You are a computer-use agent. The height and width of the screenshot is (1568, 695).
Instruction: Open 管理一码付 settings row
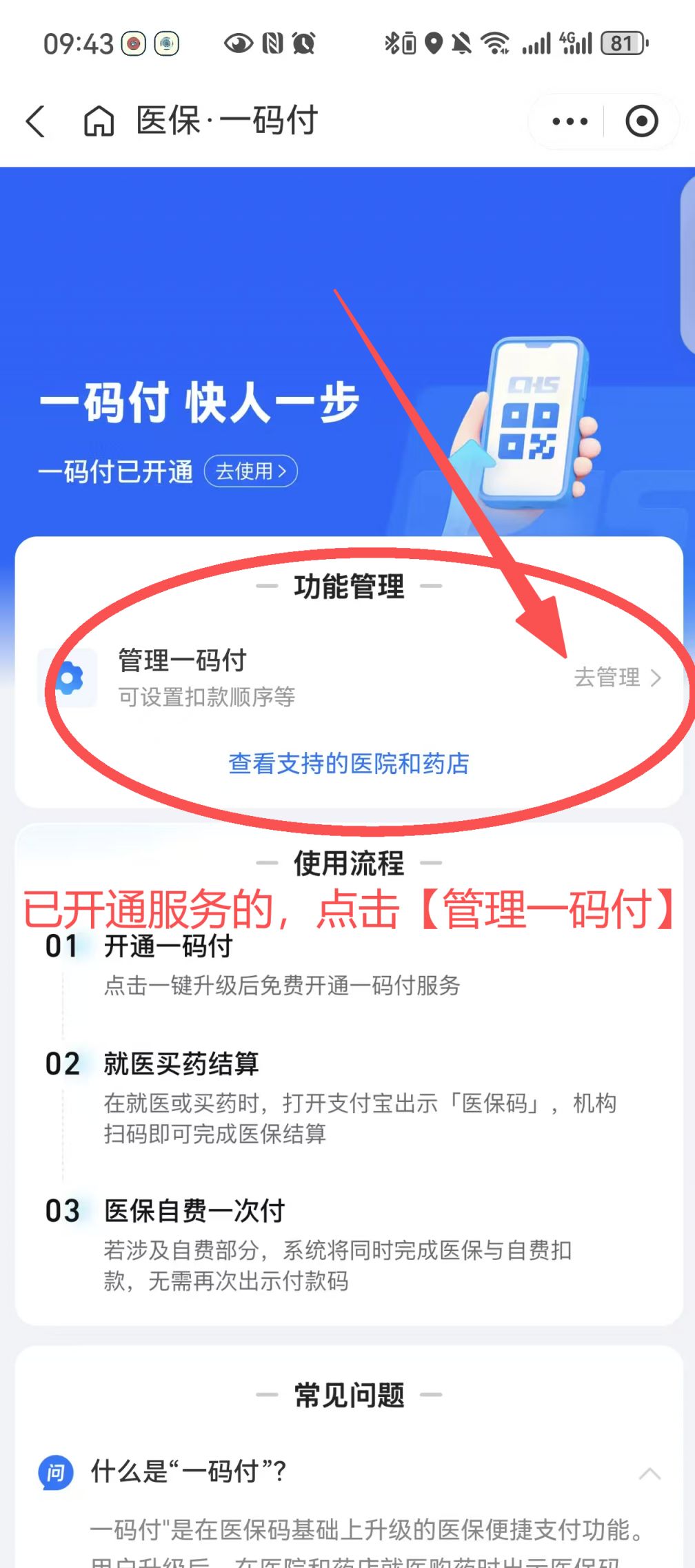349,678
